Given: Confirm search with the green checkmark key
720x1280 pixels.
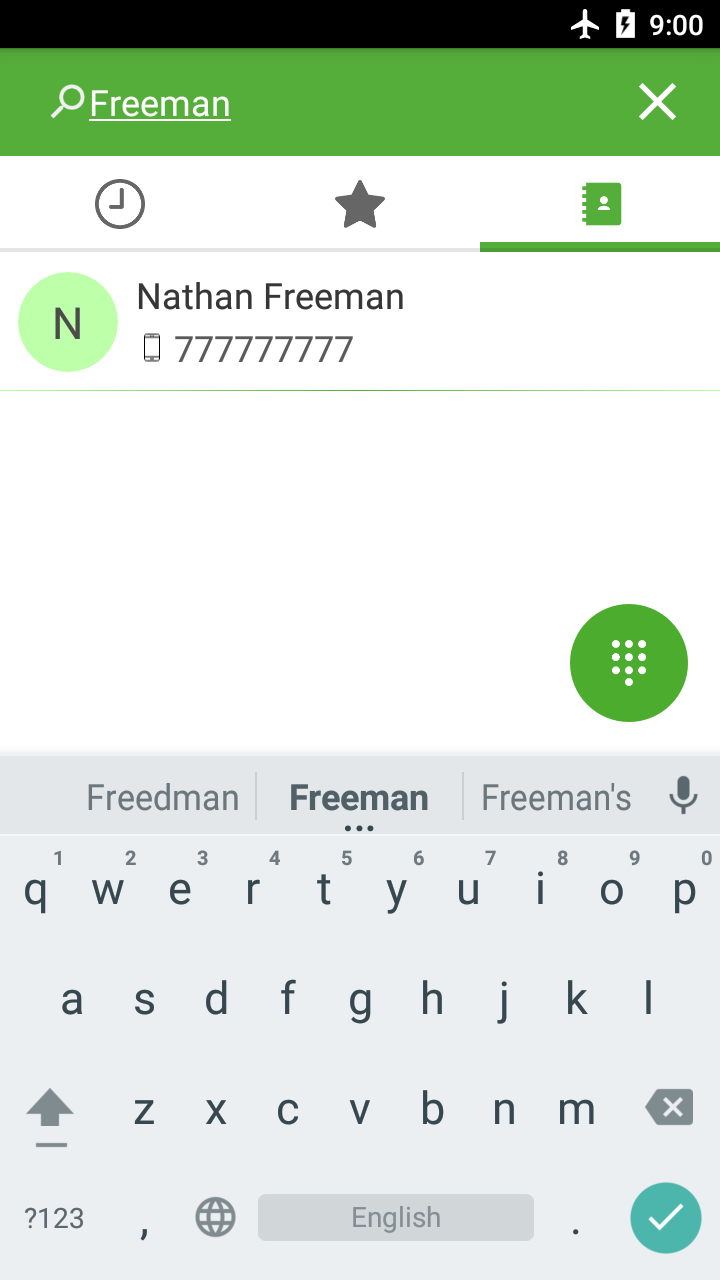Looking at the screenshot, I should click(x=666, y=1218).
